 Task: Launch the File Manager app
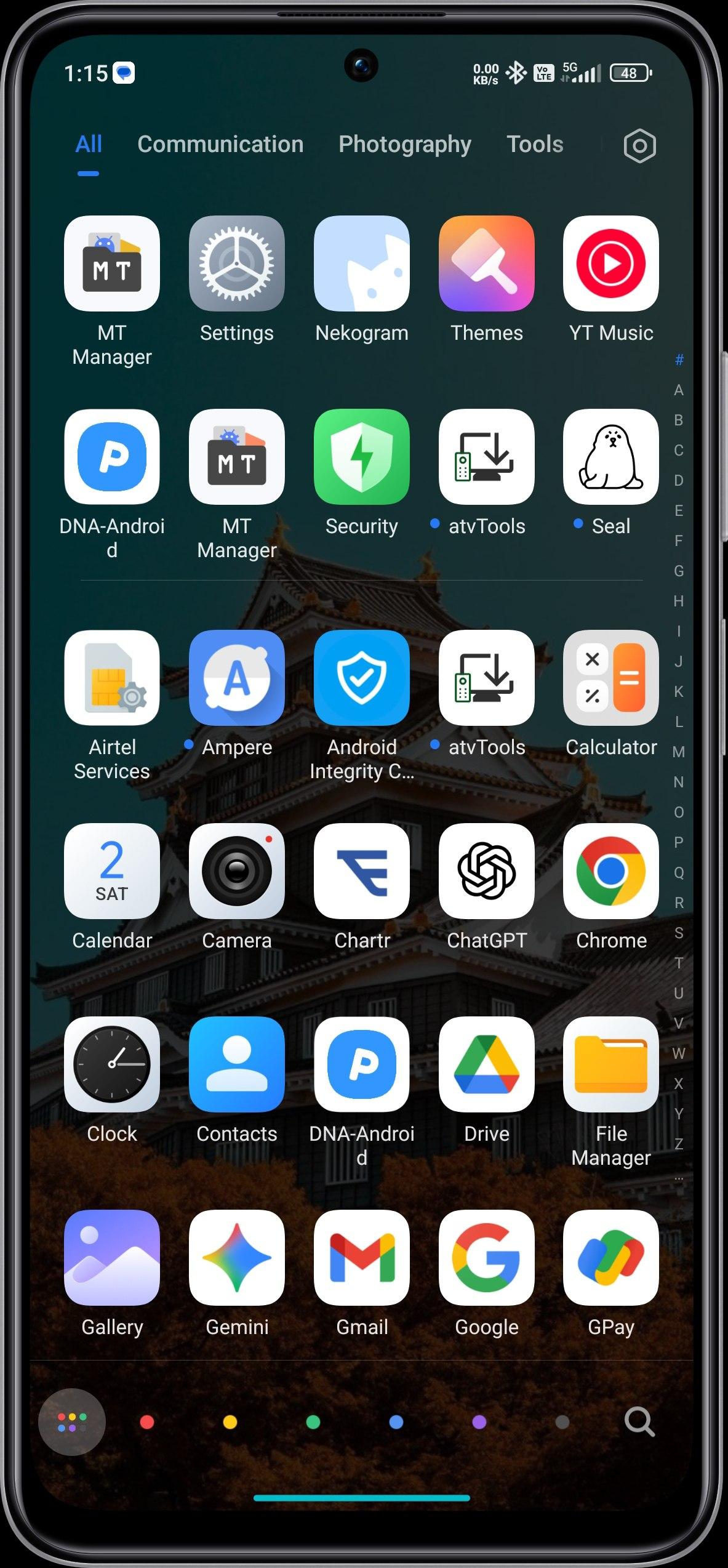[611, 1064]
